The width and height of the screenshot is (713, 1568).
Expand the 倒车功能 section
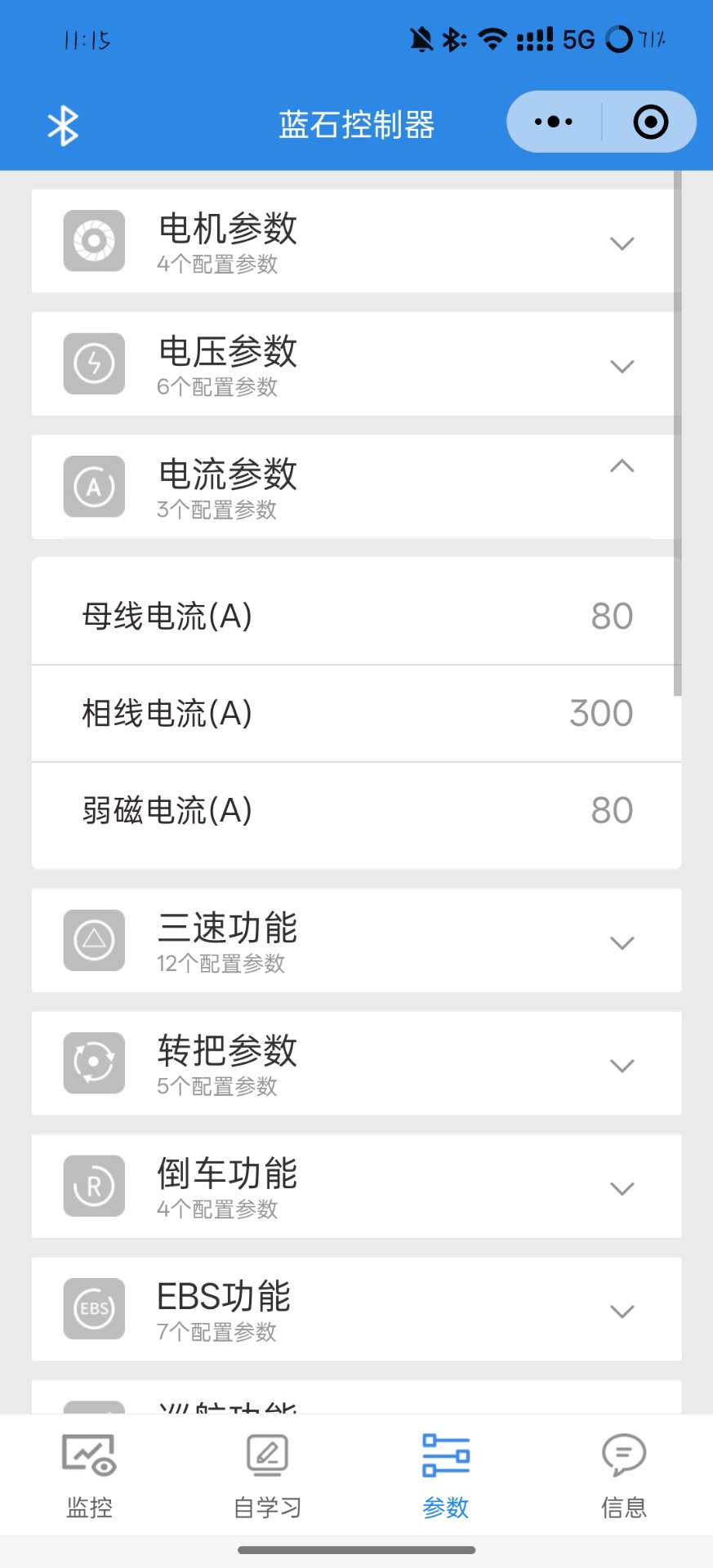pyautogui.click(x=356, y=1186)
